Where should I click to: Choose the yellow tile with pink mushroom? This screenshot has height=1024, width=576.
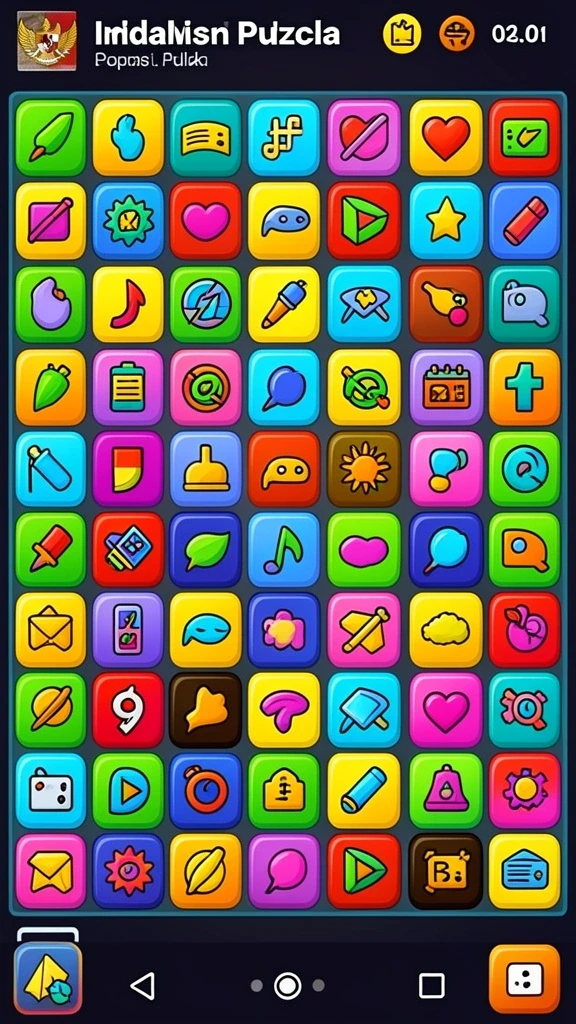point(283,711)
